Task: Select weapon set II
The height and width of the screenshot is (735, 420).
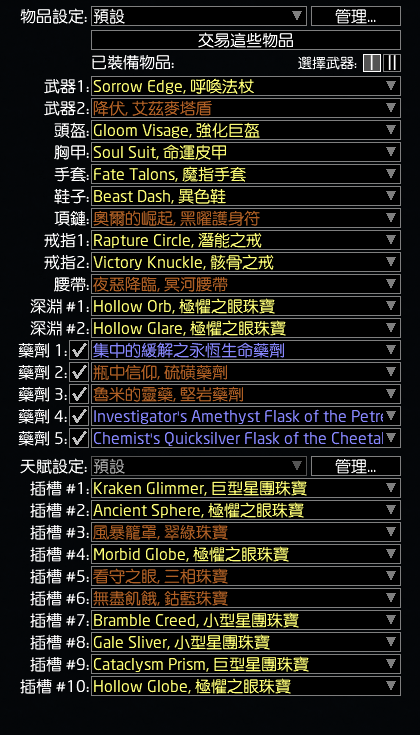Action: (392, 63)
